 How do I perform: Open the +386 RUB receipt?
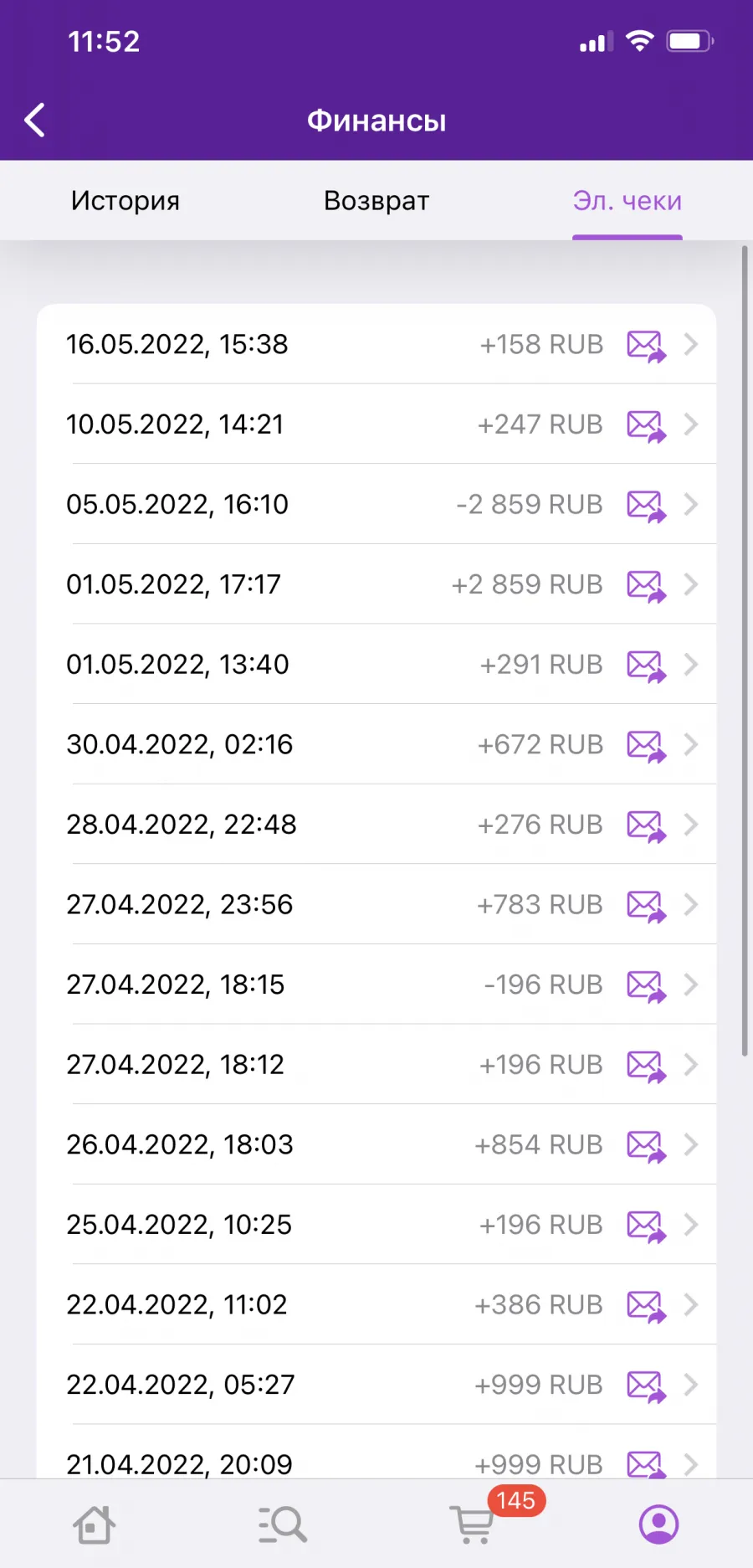click(x=376, y=1304)
